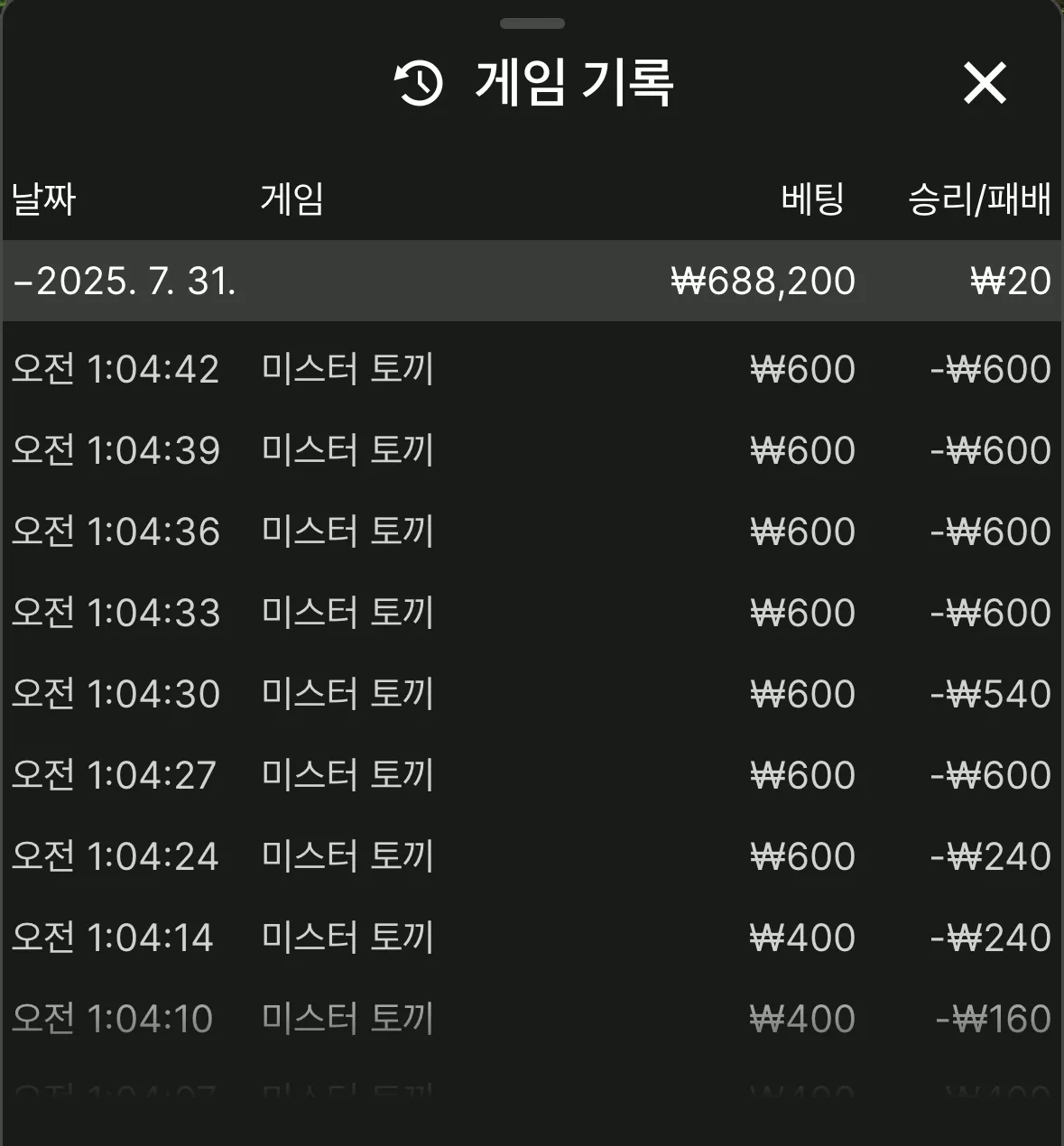Open the 1:04:33 game record
Image resolution: width=1064 pixels, height=1146 pixels.
(532, 613)
